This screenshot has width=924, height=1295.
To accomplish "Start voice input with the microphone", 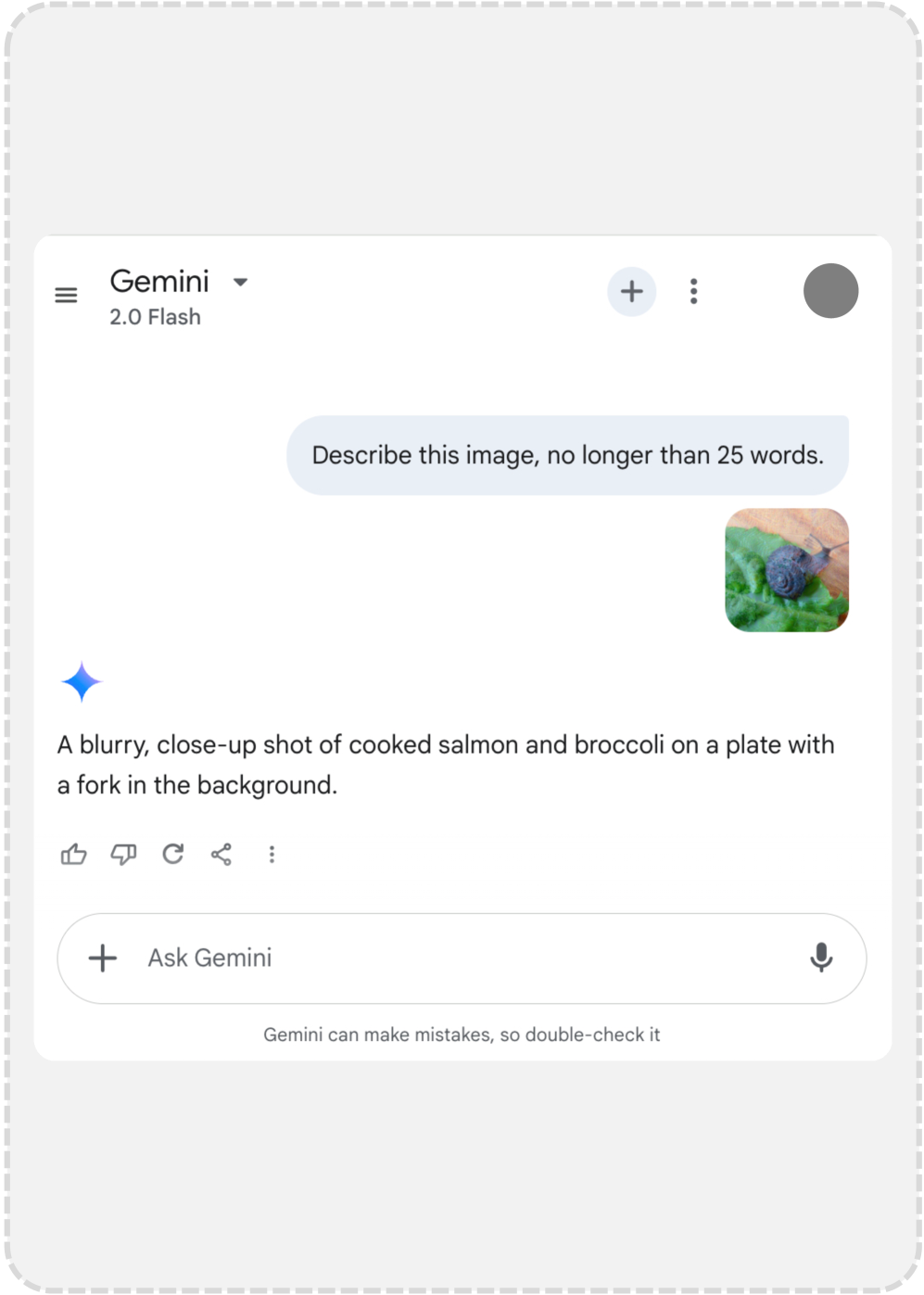I will [821, 958].
